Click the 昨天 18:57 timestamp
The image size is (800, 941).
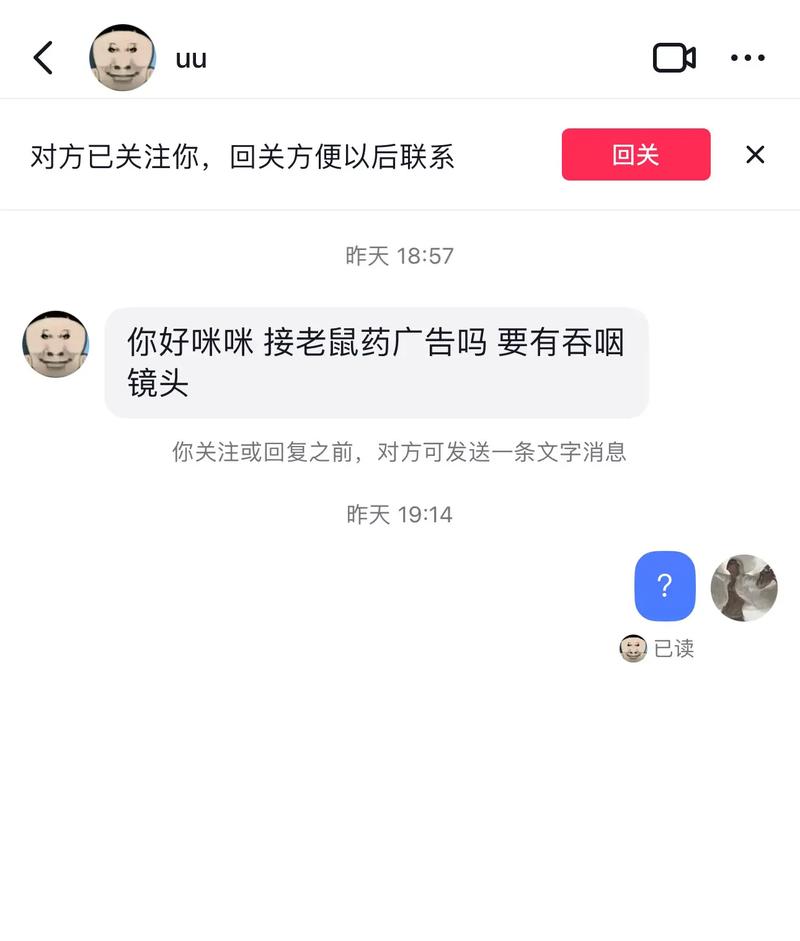[400, 255]
